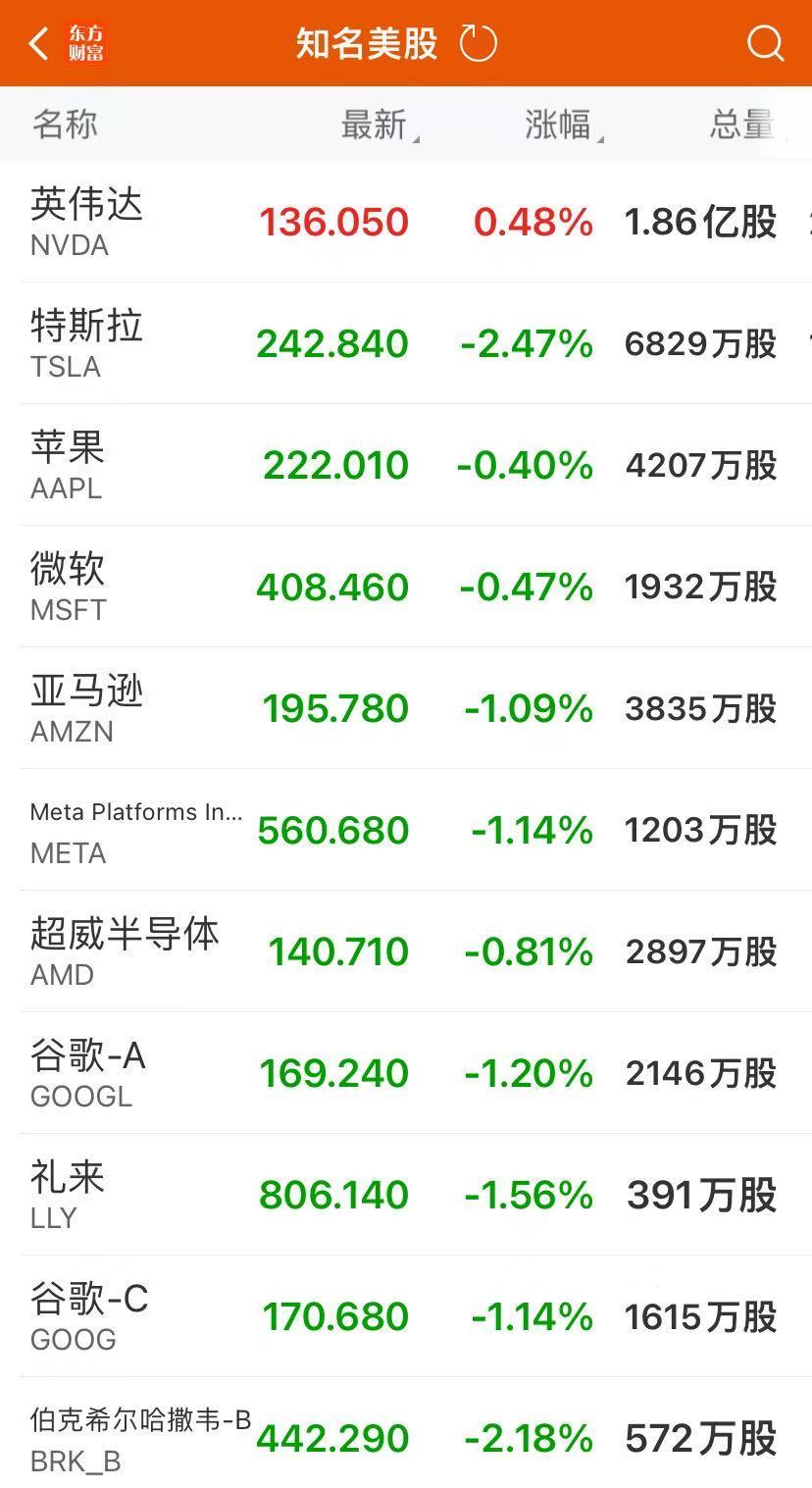Screen dimensions: 812x1488
Task: View 苹果 AAPL quote page
Action: [x=67, y=465]
